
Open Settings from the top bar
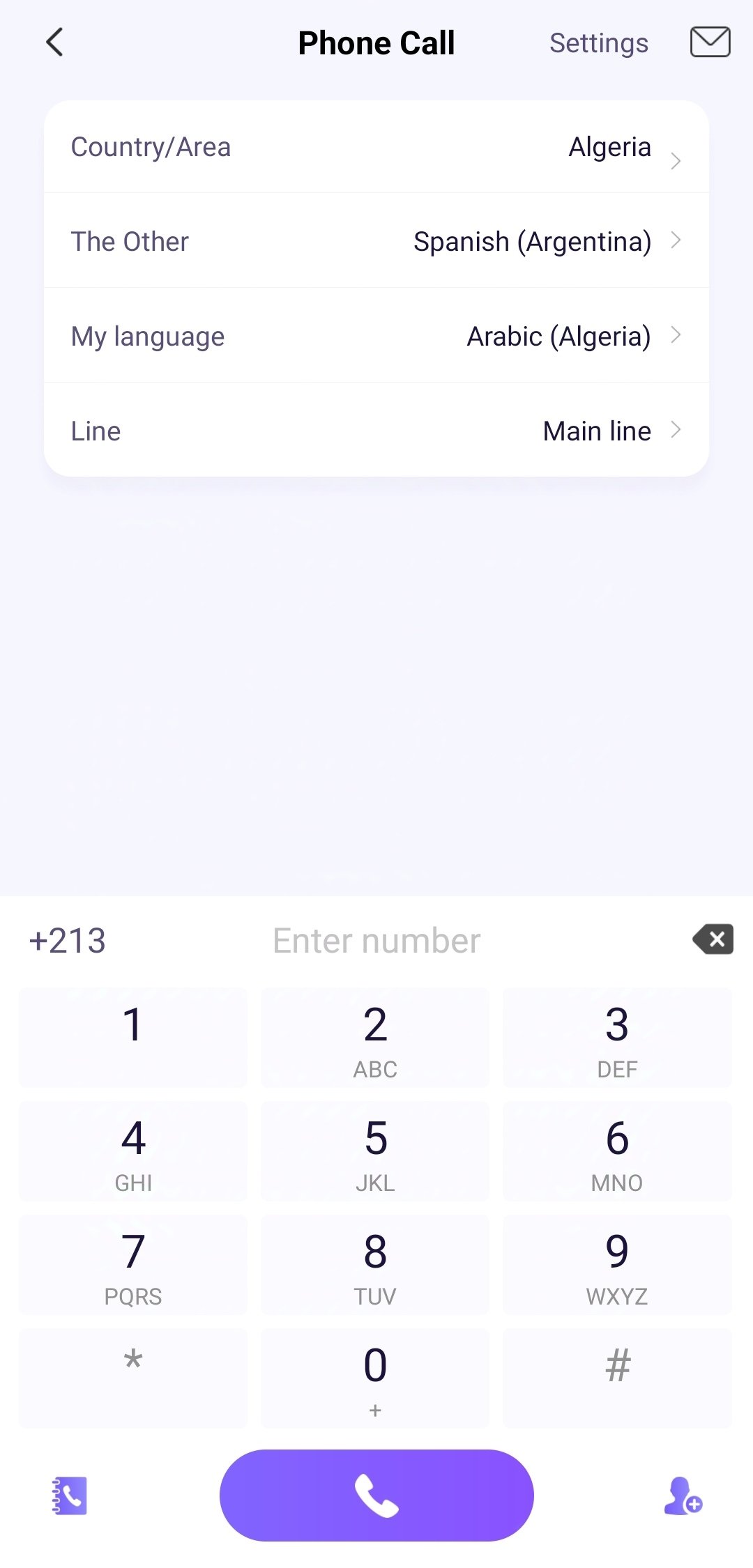pos(598,43)
